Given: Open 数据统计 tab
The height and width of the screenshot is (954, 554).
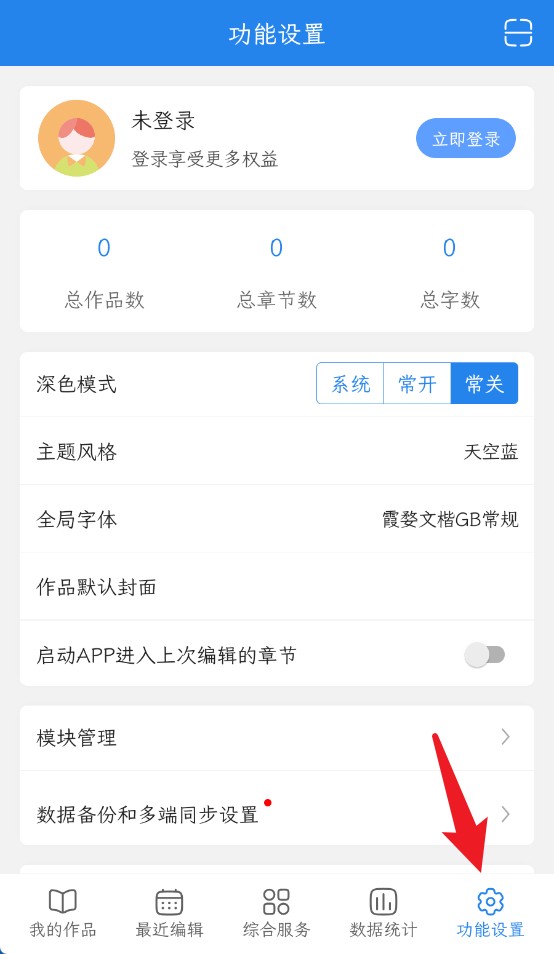Looking at the screenshot, I should (383, 913).
